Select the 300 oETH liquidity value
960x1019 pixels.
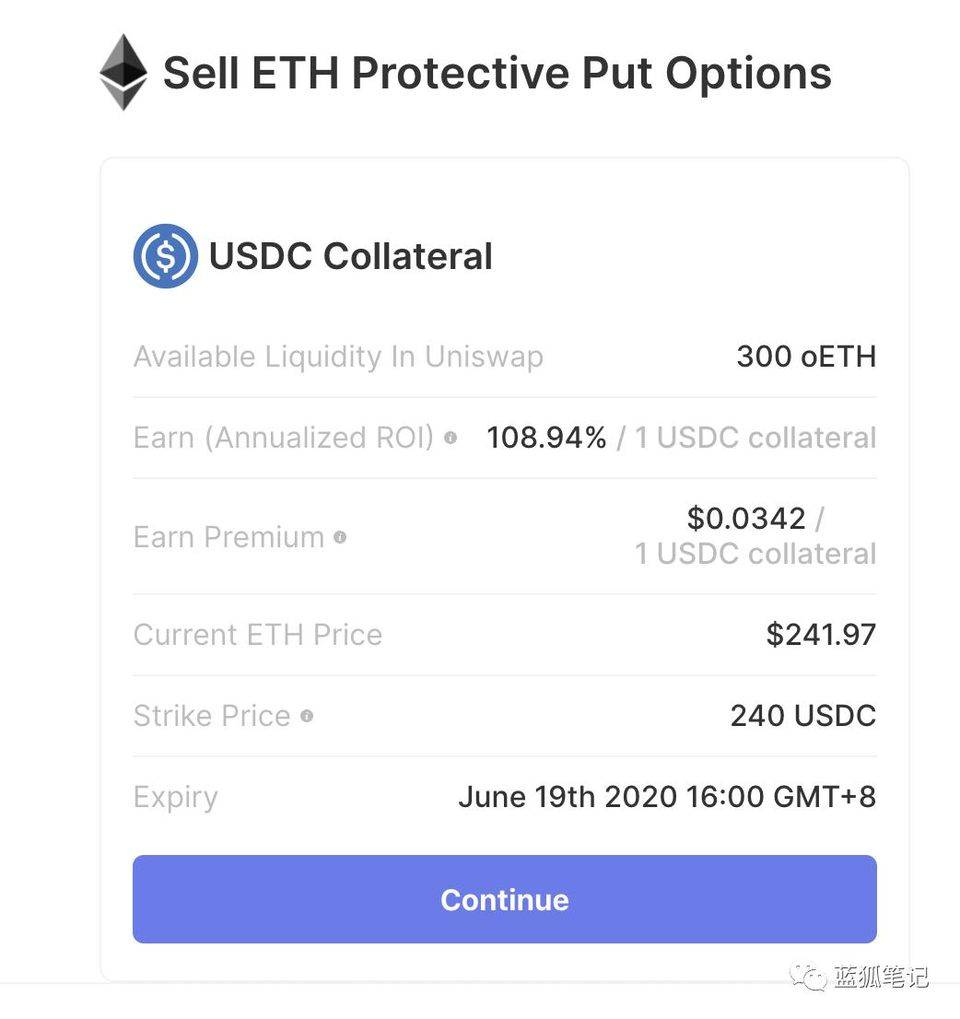[806, 357]
